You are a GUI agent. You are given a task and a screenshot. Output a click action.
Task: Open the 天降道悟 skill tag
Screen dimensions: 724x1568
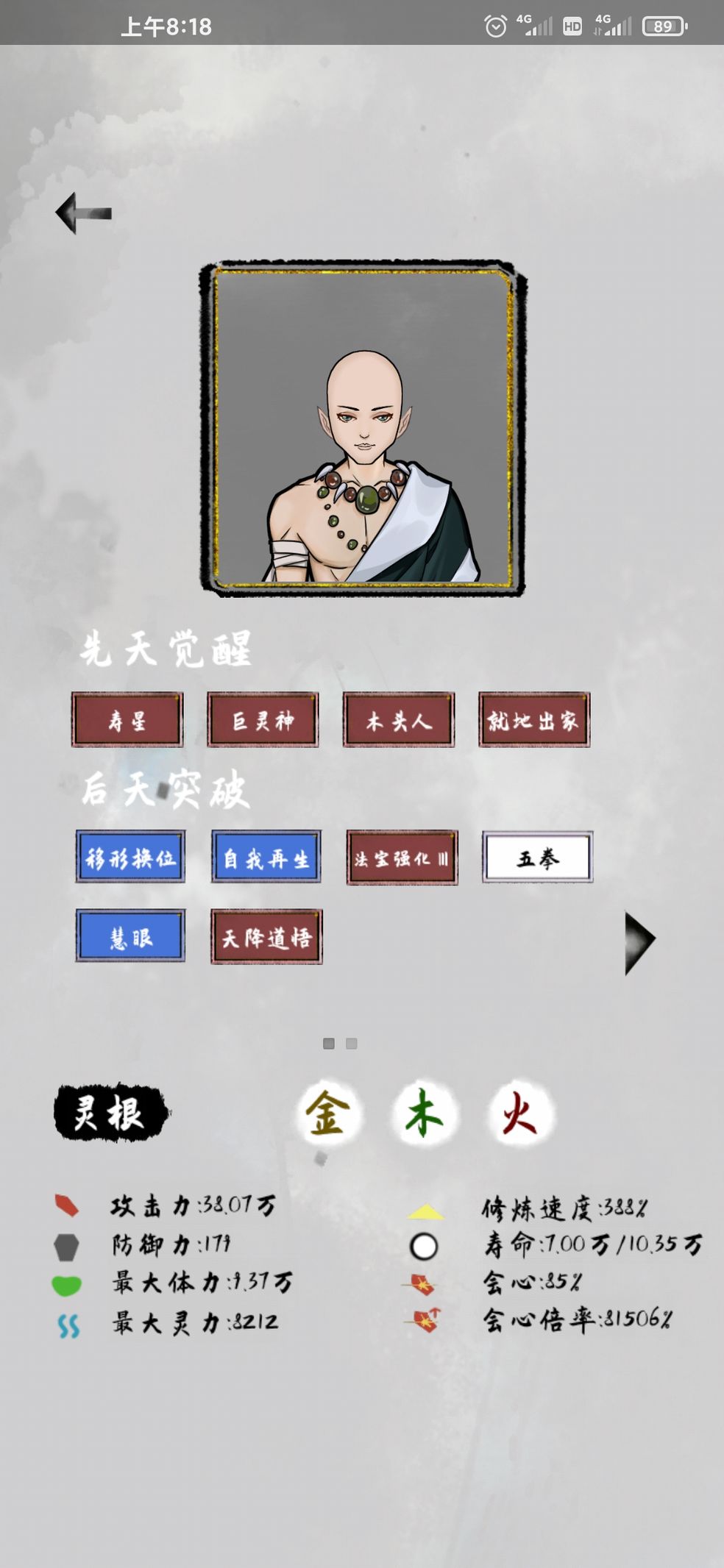click(x=266, y=937)
